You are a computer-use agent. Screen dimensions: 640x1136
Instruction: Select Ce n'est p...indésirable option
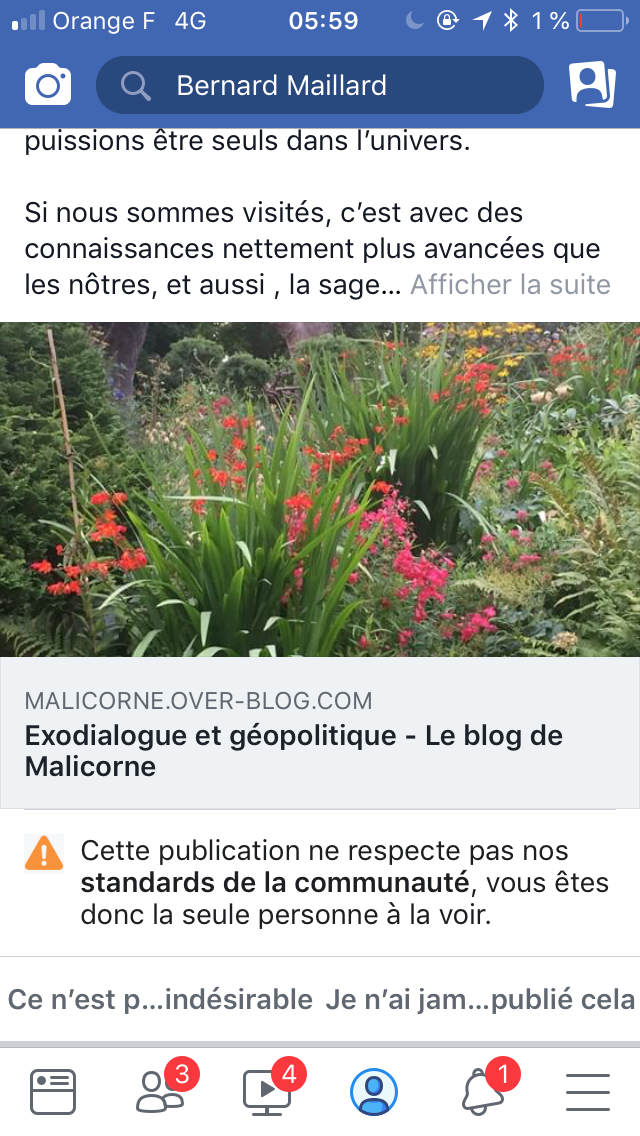pyautogui.click(x=160, y=1000)
